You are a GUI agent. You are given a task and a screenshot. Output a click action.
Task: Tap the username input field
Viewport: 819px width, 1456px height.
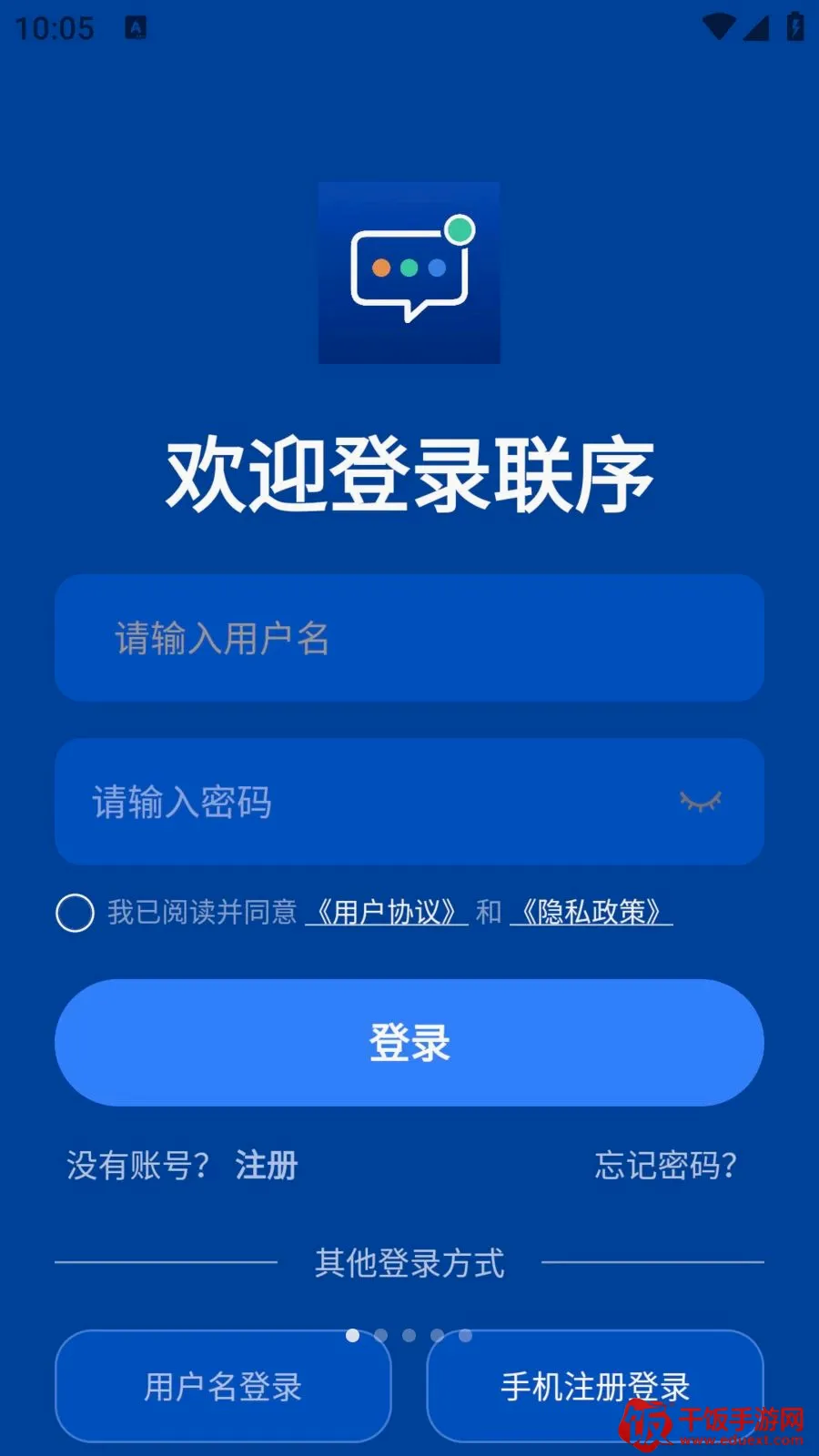click(409, 638)
